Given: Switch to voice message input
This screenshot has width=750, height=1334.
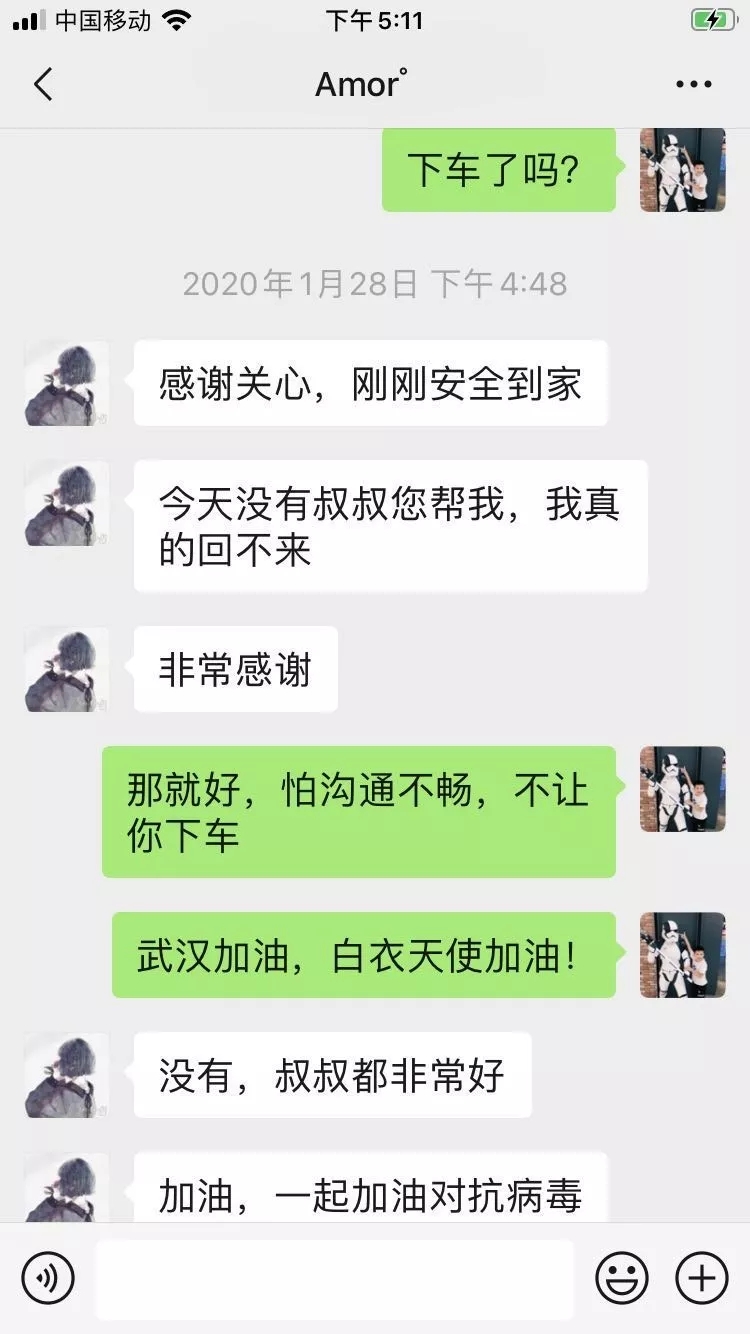Looking at the screenshot, I should 48,1277.
